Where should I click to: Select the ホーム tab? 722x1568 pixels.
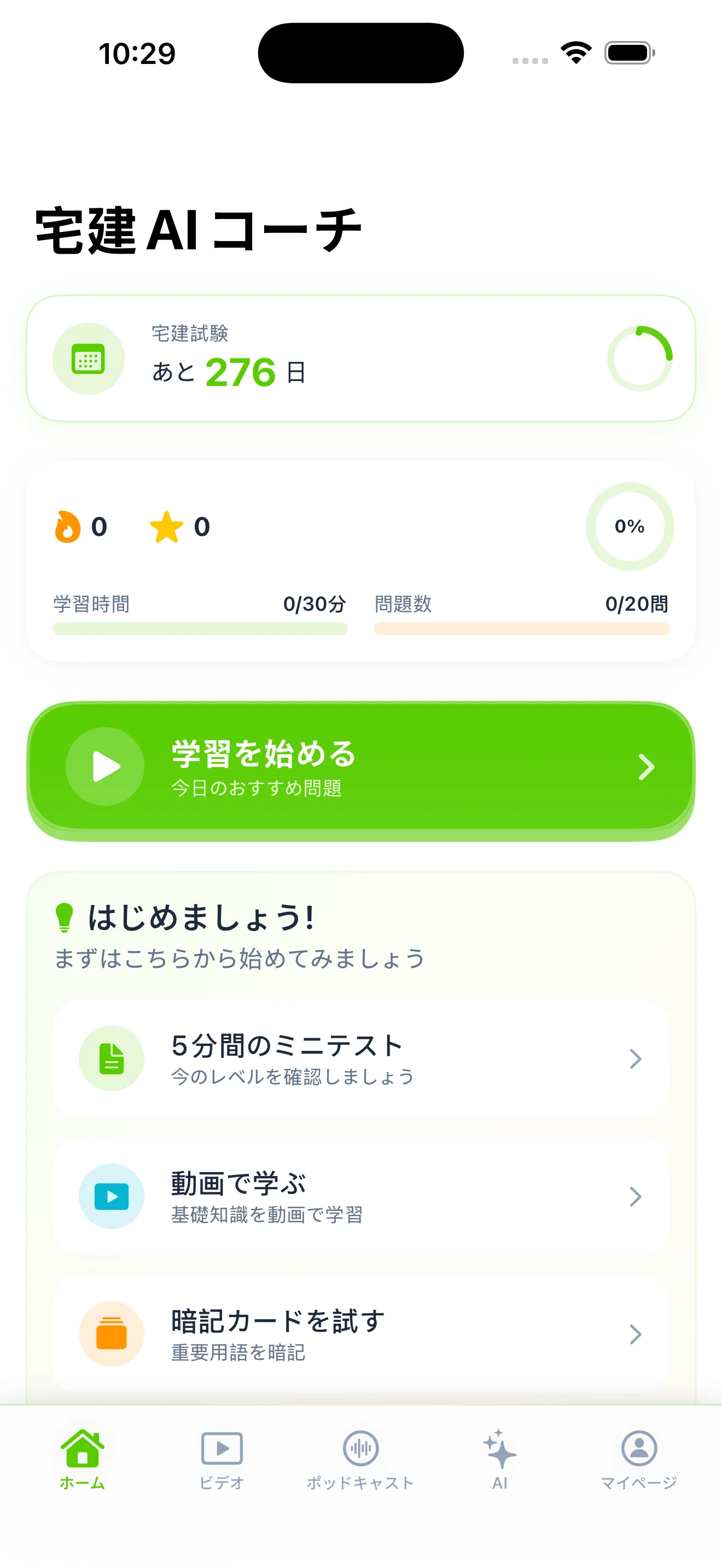pos(82,1459)
